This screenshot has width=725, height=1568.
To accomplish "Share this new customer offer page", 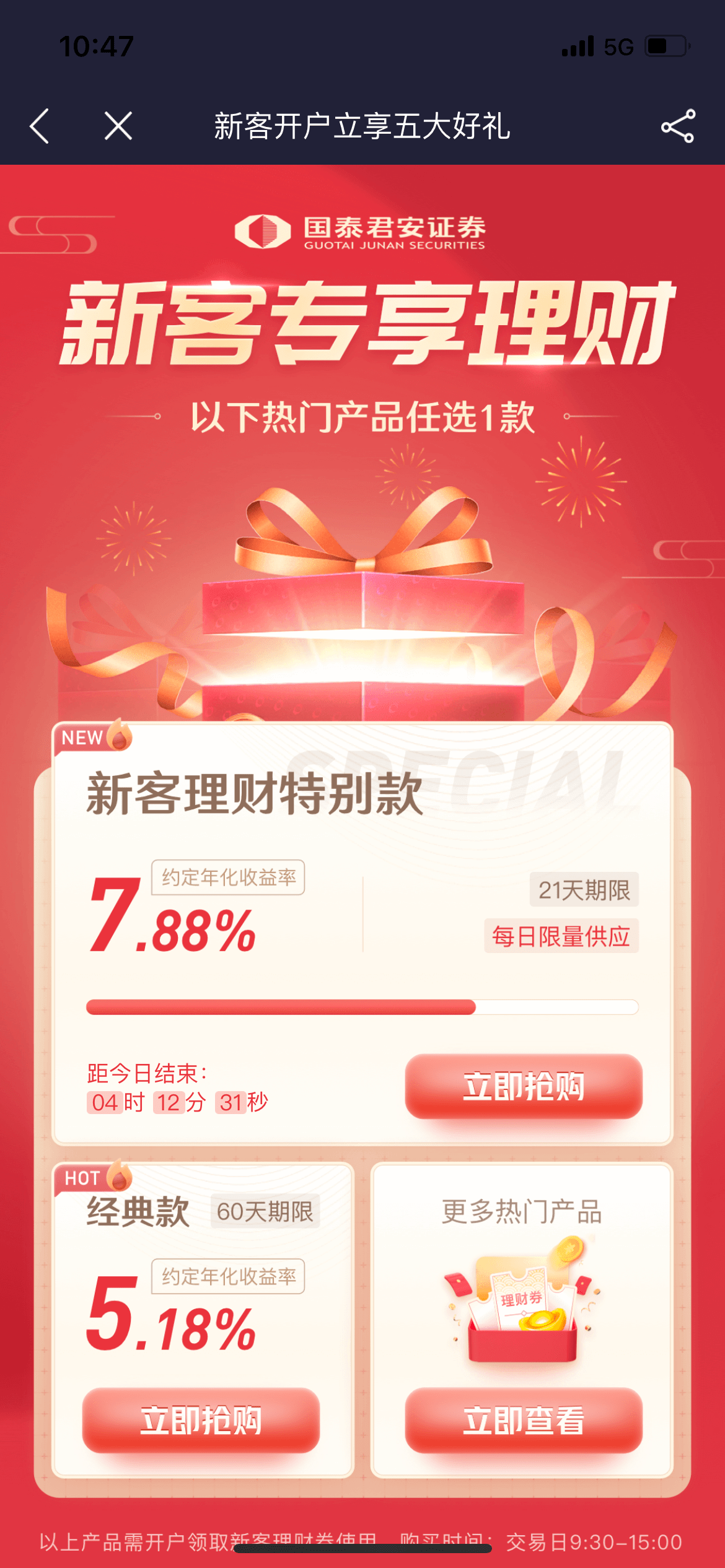I will point(678,126).
